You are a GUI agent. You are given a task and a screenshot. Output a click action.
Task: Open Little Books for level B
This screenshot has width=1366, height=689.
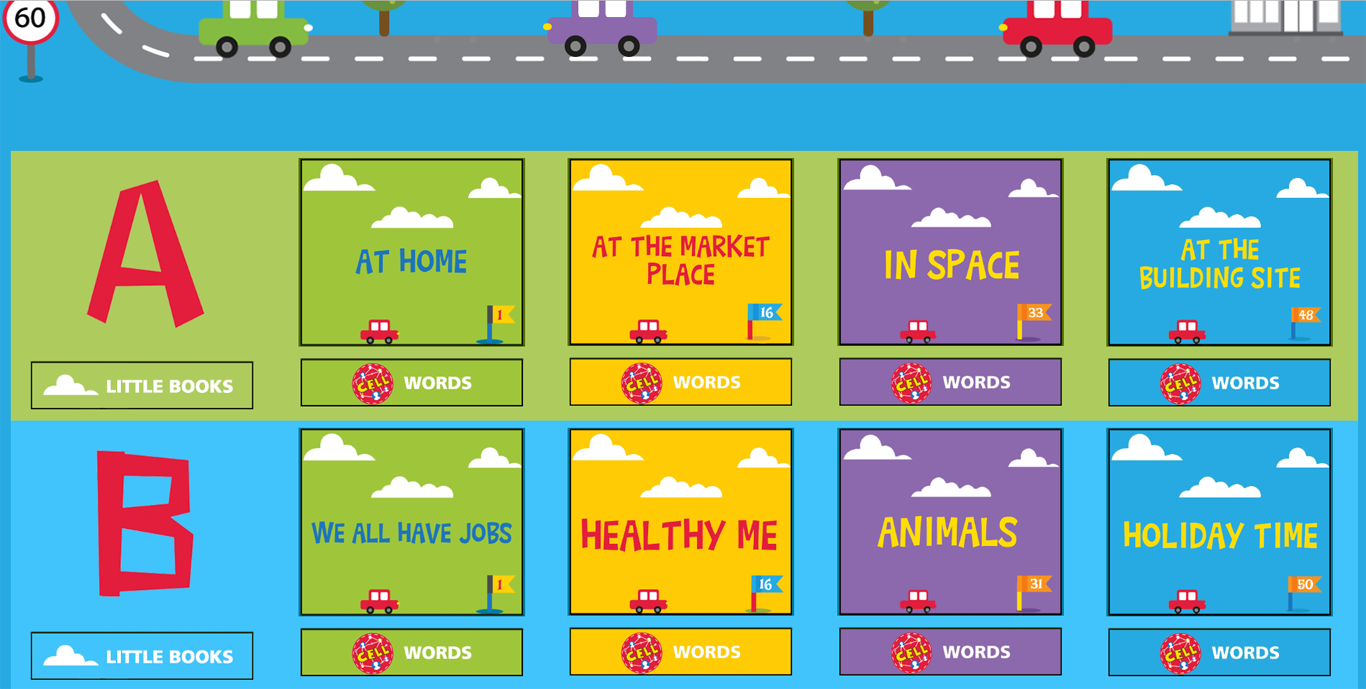click(142, 656)
